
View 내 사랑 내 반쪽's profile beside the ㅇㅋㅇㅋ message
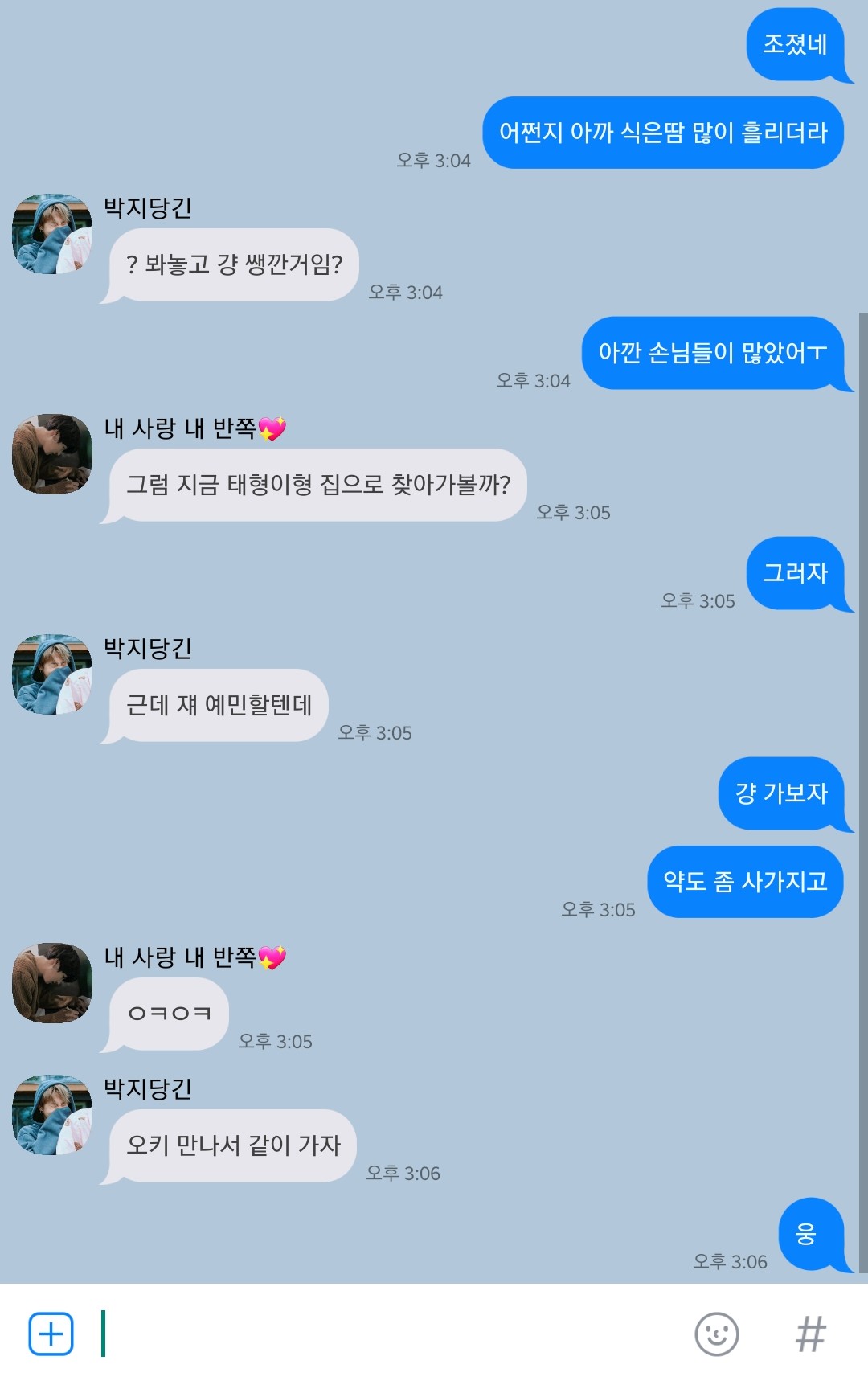[x=52, y=982]
